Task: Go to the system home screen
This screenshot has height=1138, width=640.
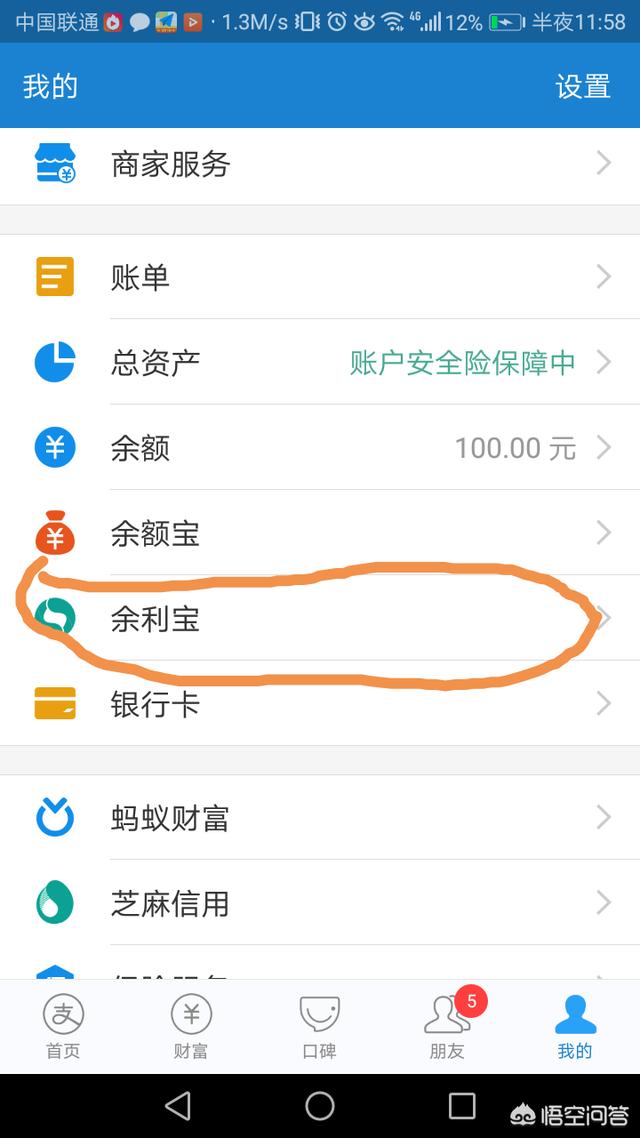Action: pos(320,1105)
